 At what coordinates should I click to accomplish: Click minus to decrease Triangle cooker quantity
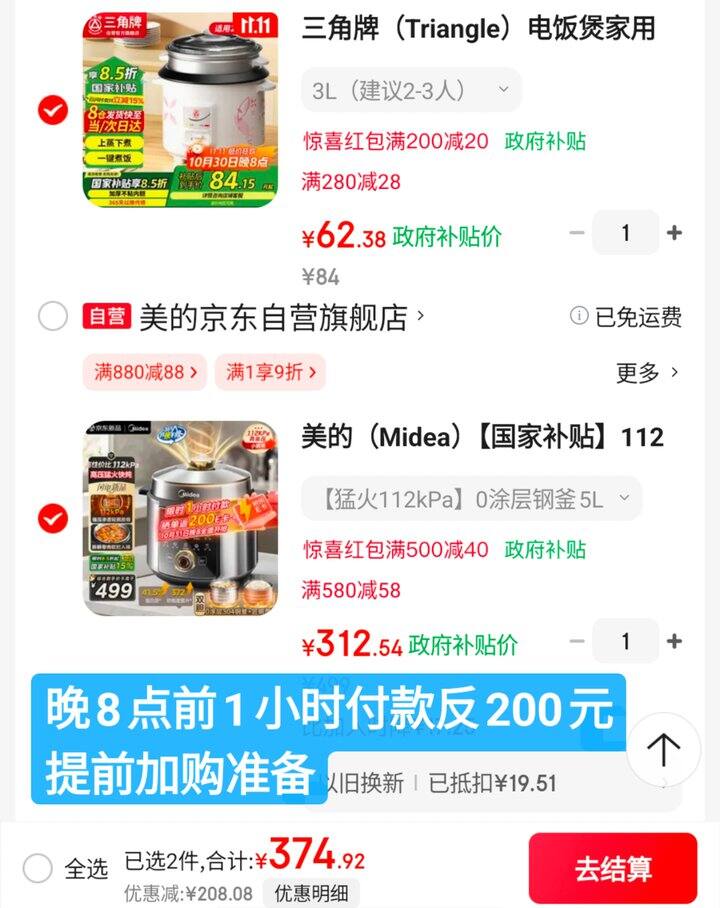[577, 232]
